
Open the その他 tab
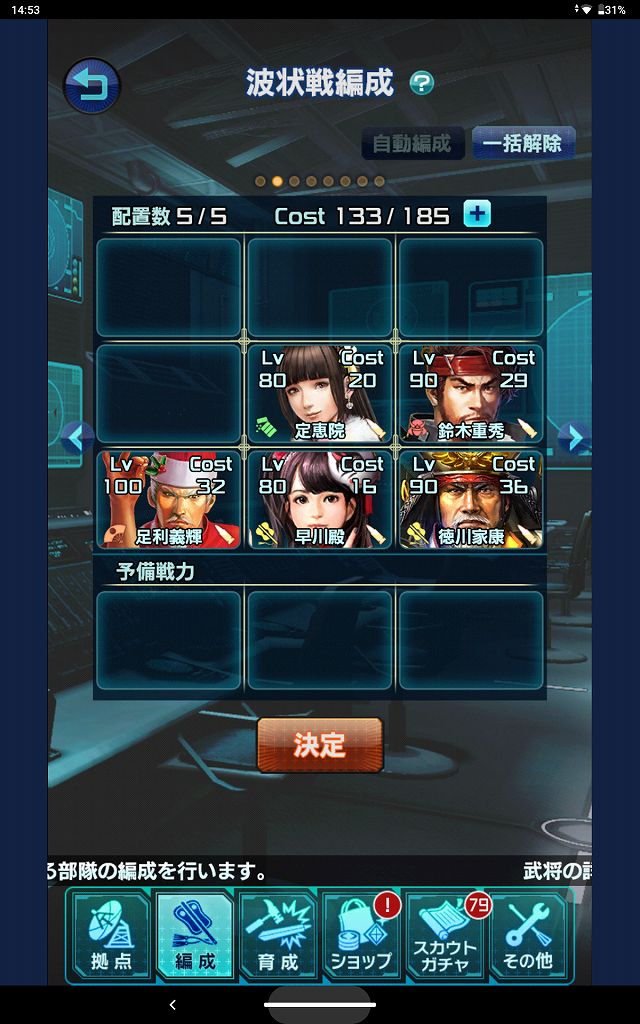click(528, 936)
